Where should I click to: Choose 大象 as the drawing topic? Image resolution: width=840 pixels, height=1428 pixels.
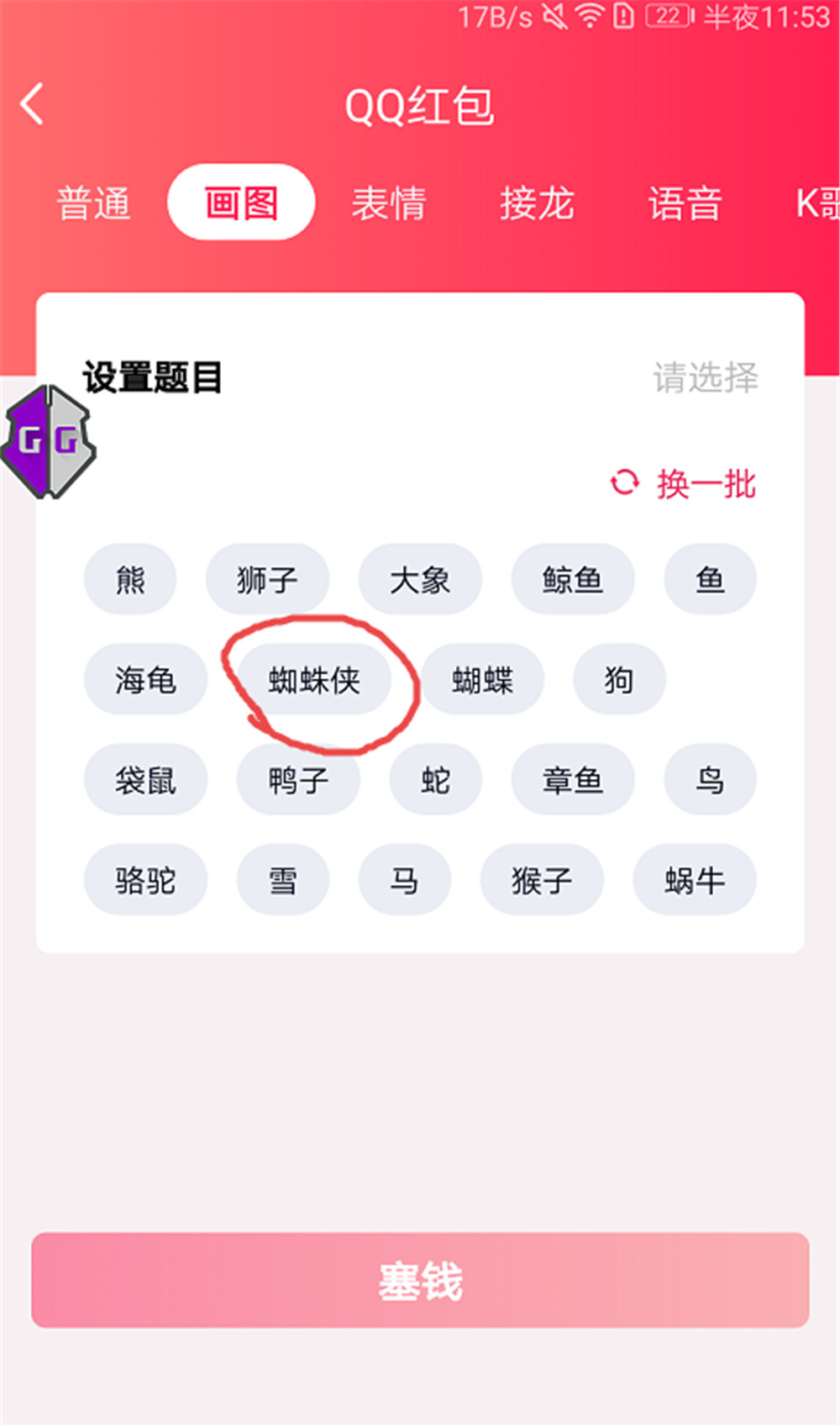point(420,580)
